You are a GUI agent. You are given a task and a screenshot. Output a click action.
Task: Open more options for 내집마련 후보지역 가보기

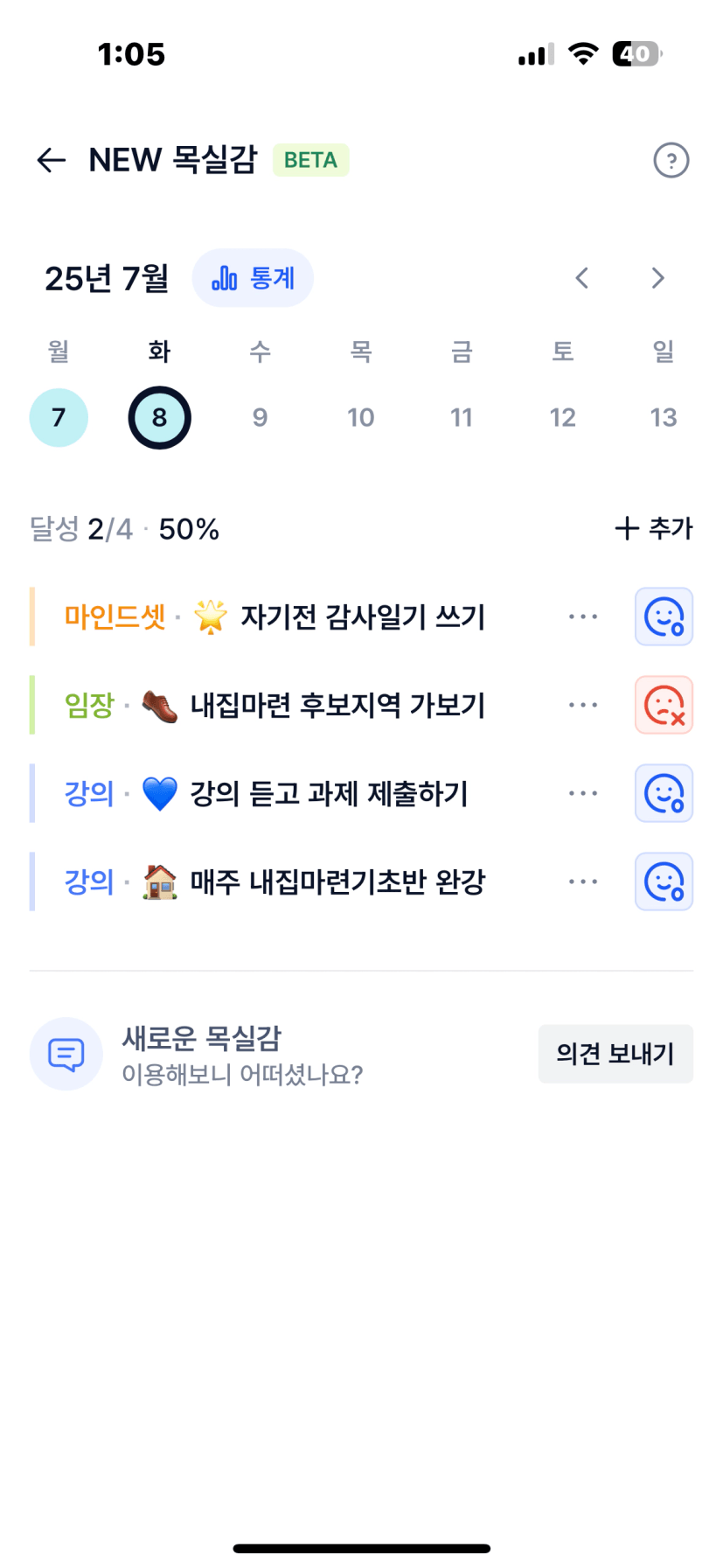pyautogui.click(x=583, y=705)
